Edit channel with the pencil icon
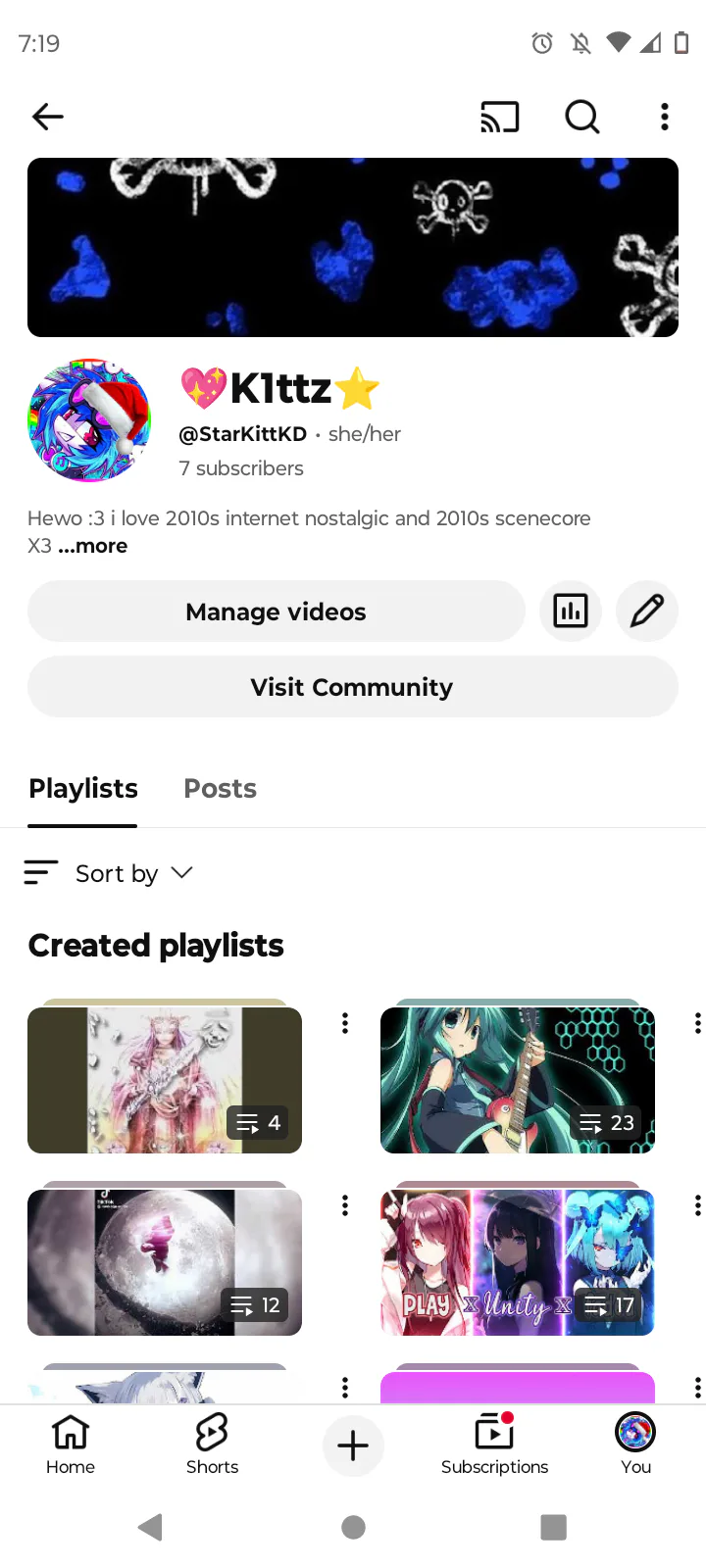This screenshot has width=706, height=1568. click(647, 612)
